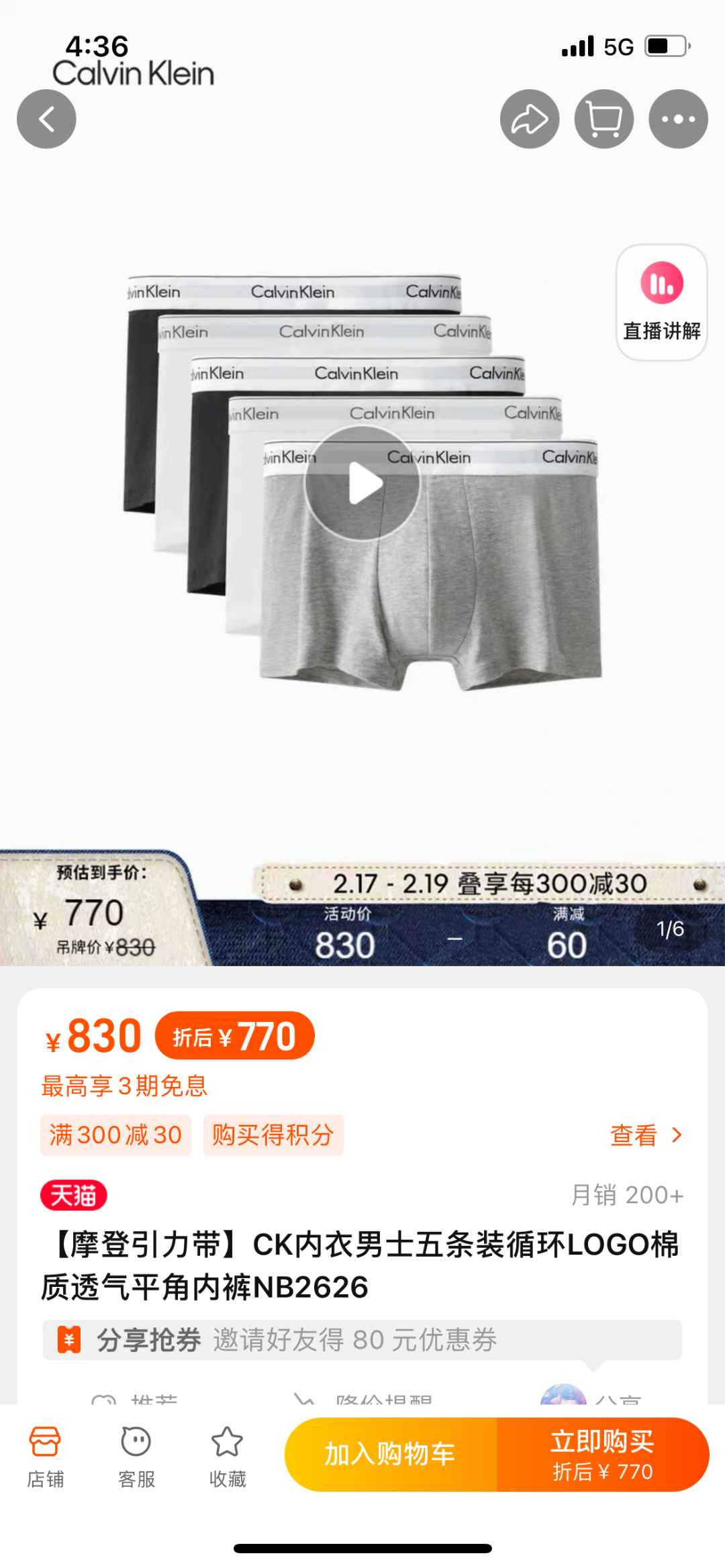
Task: Visit the 店铺 store page
Action: coord(46,1455)
